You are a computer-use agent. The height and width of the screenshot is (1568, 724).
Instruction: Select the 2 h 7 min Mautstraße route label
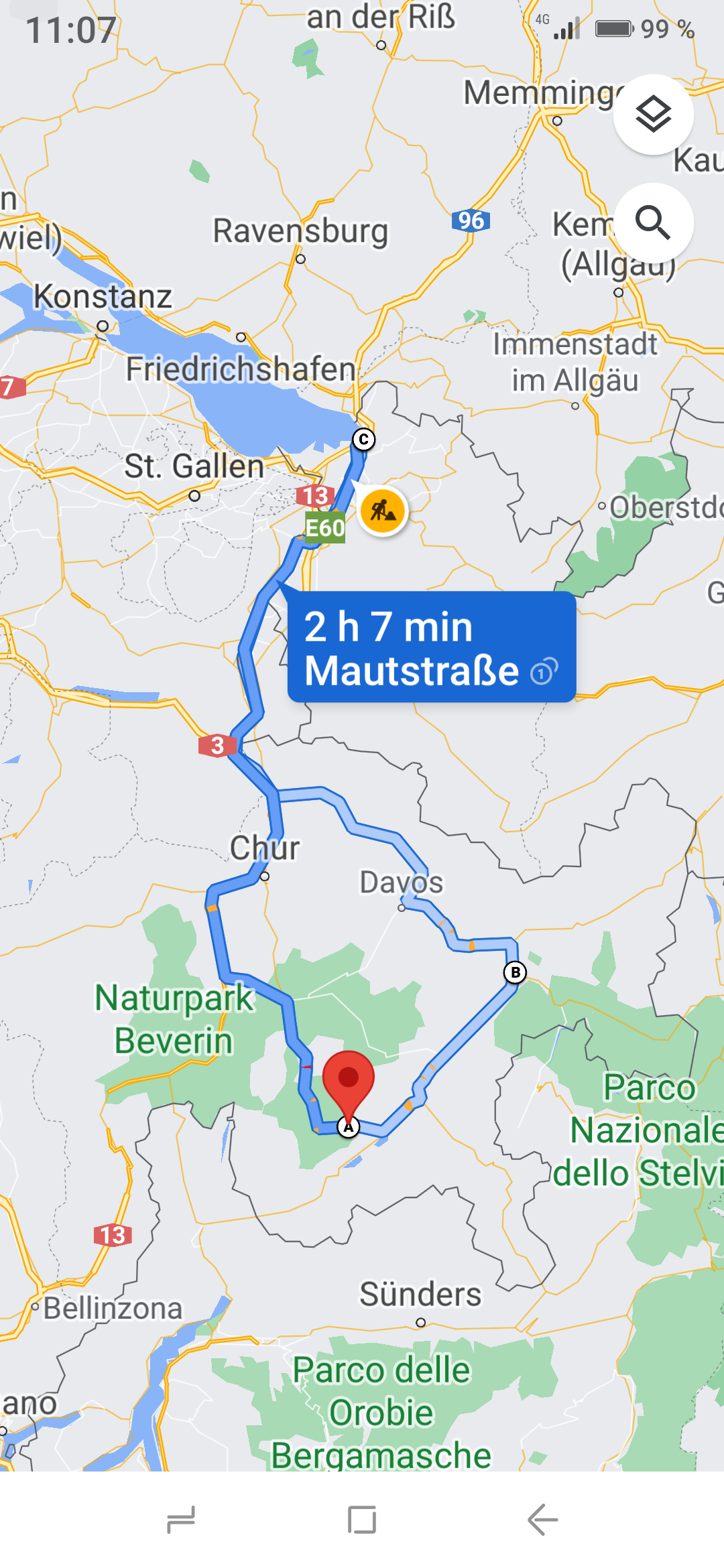click(431, 647)
